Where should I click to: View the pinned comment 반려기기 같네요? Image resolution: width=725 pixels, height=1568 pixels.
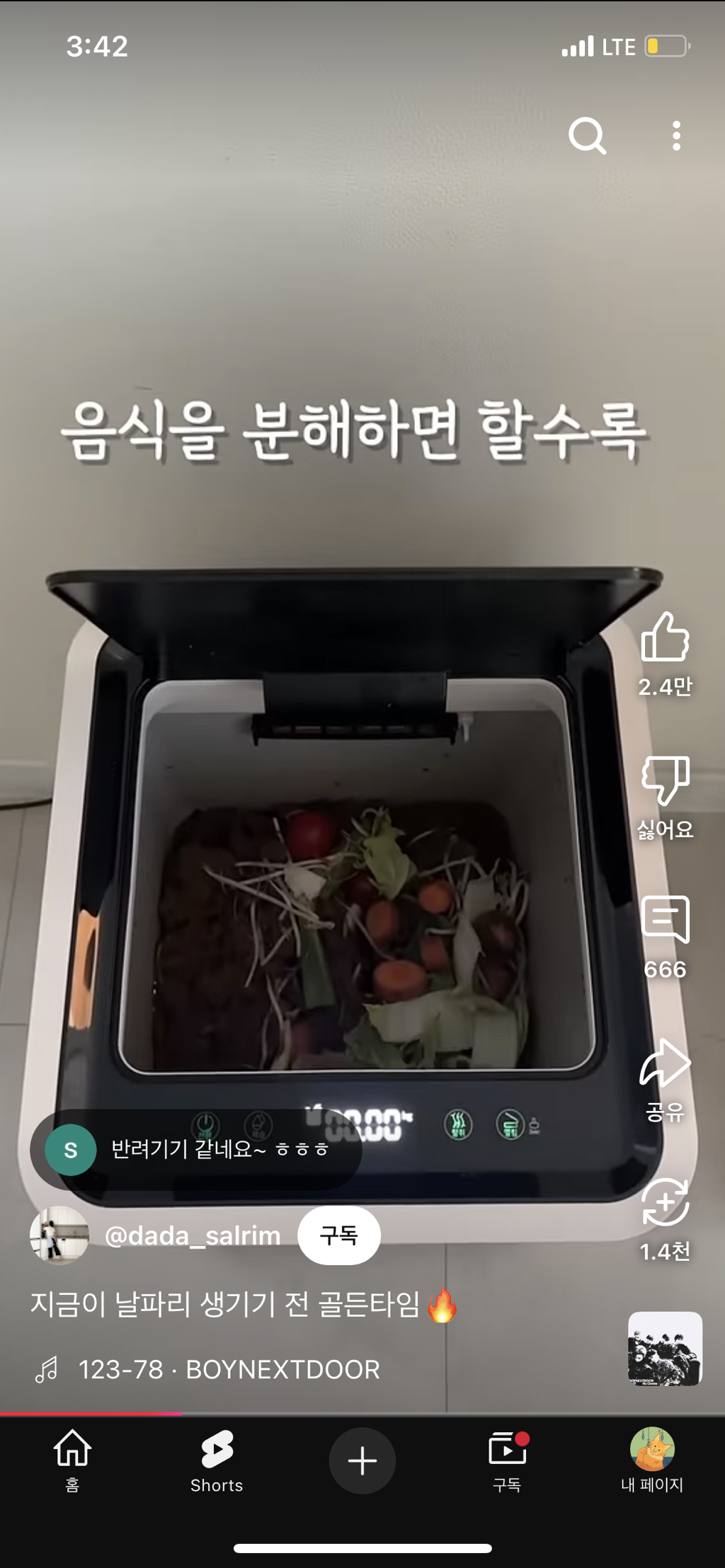coord(196,1150)
